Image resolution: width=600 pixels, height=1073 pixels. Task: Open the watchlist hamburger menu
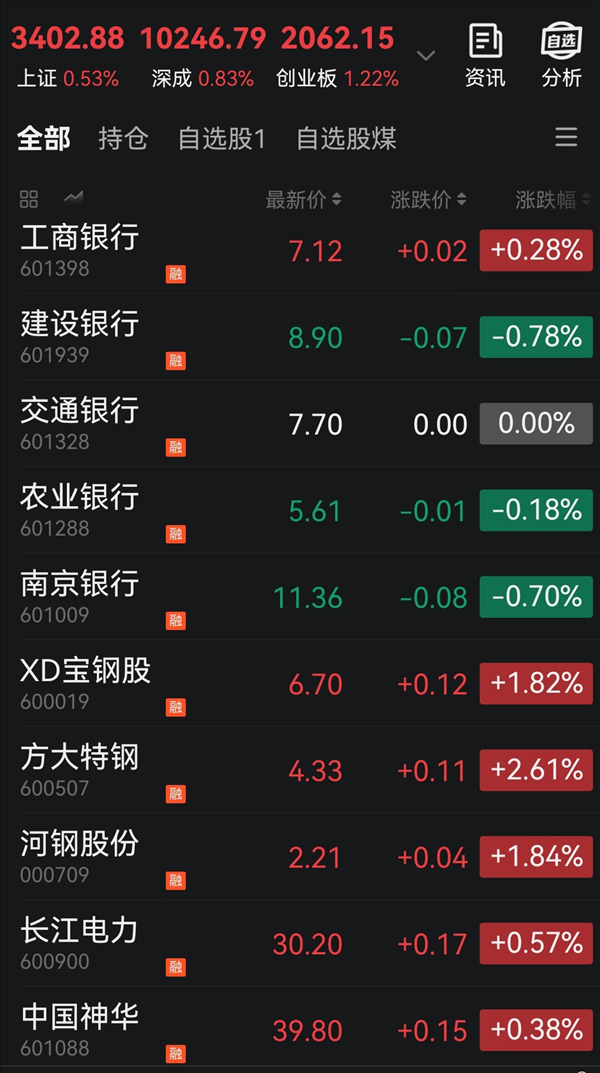(566, 138)
